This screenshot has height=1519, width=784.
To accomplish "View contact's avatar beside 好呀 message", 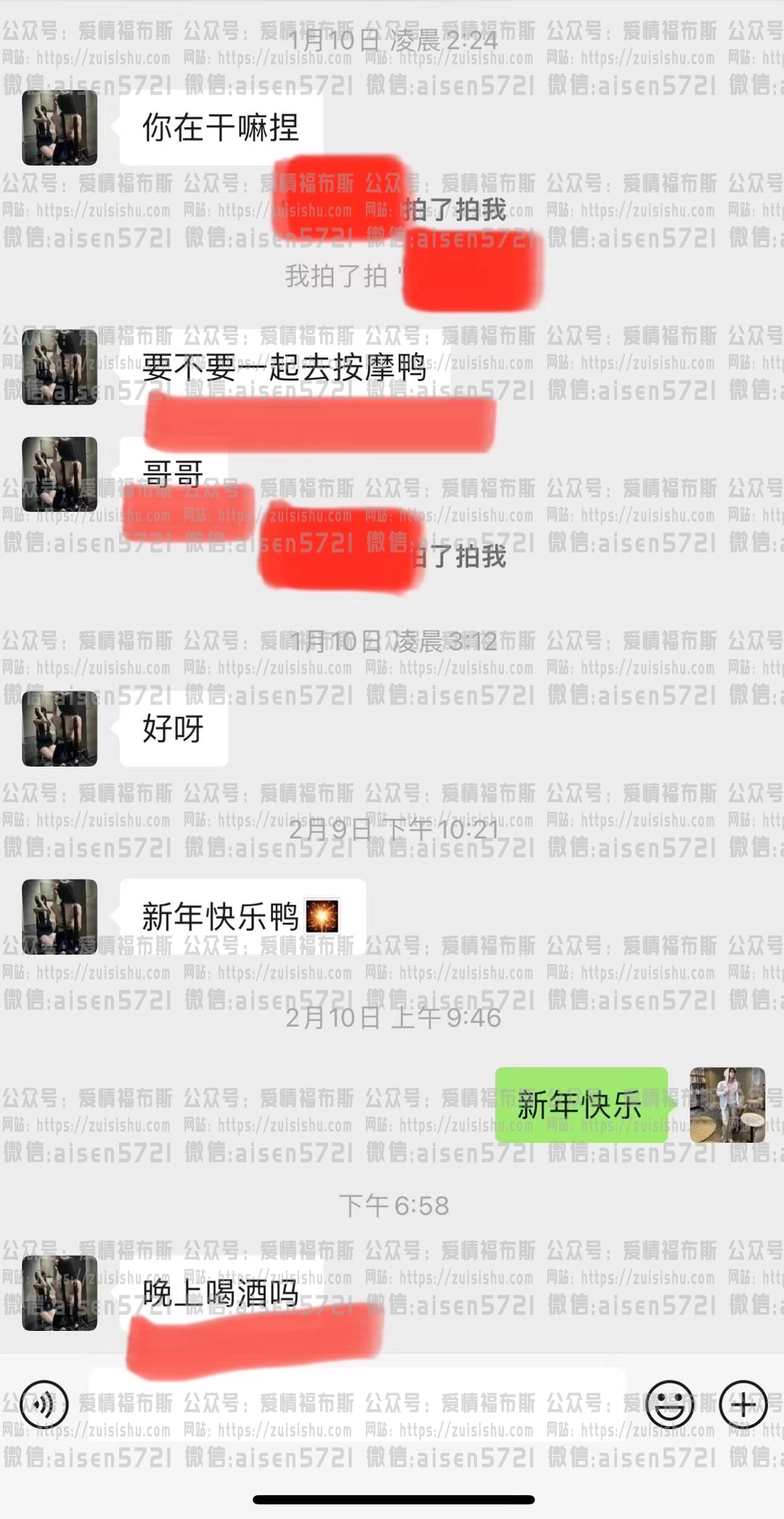I will tap(60, 728).
